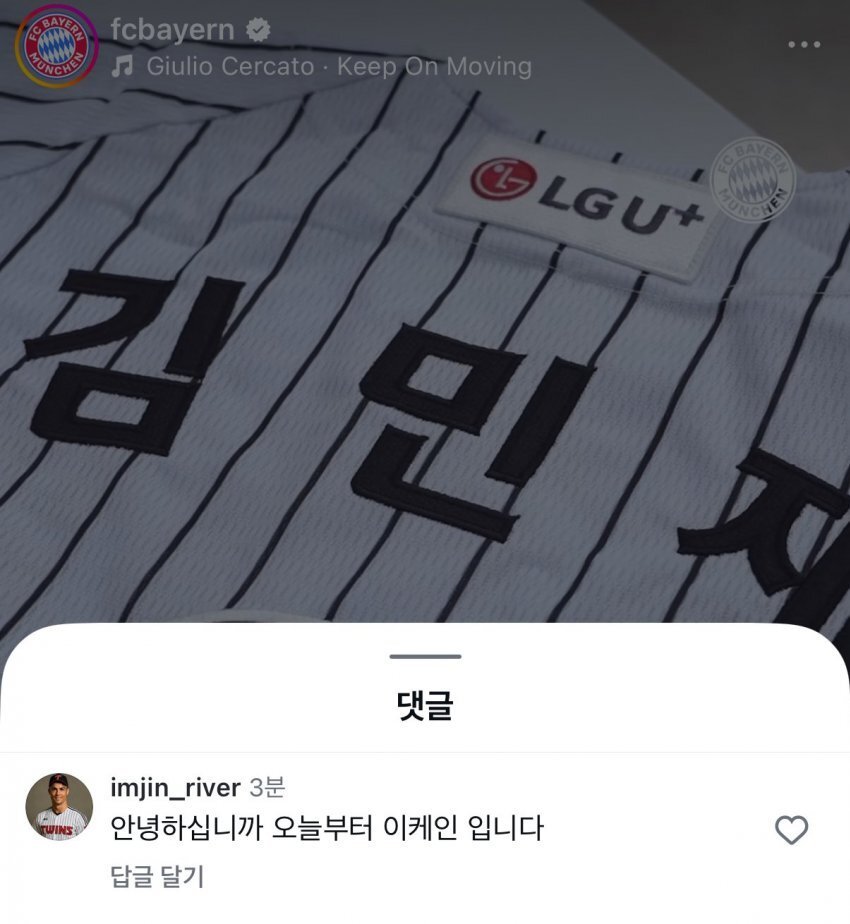The height and width of the screenshot is (924, 850).
Task: Tap the fcbayern username
Action: 172,30
